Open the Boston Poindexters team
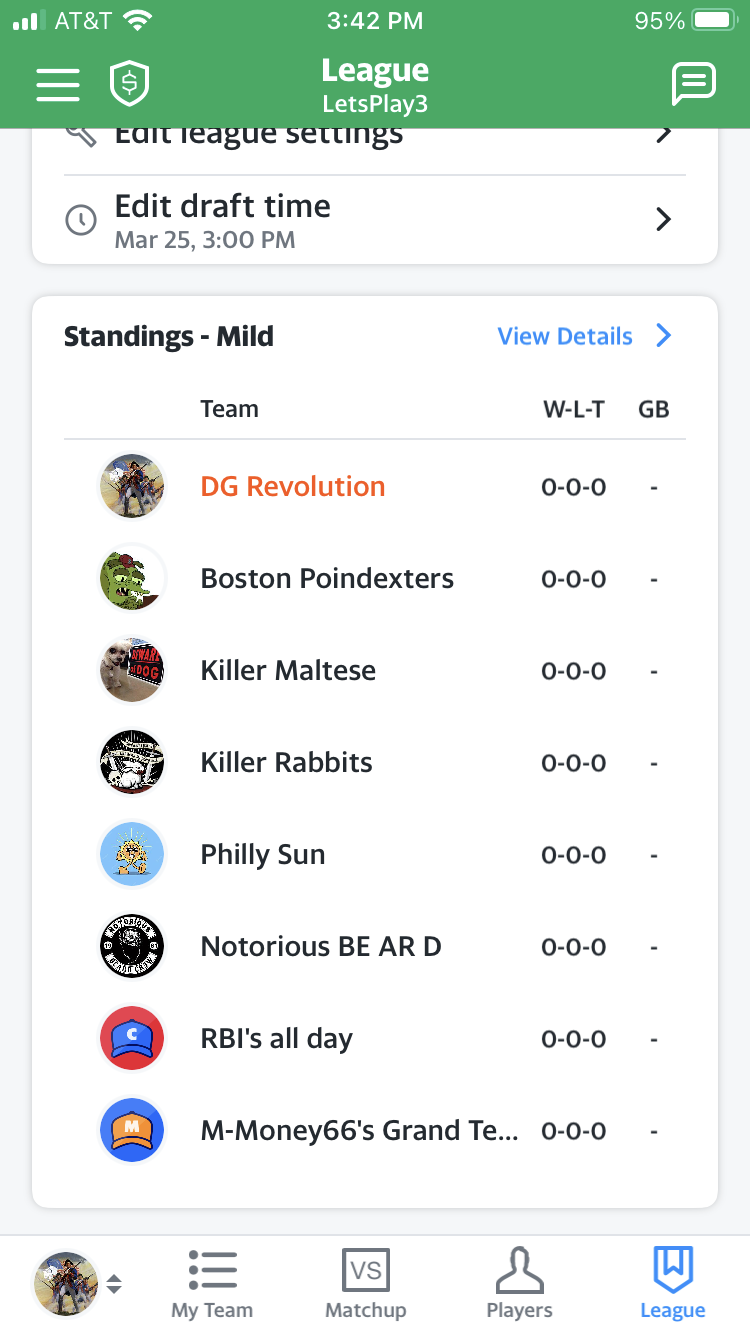Viewport: 750px width, 1334px height. pos(375,579)
